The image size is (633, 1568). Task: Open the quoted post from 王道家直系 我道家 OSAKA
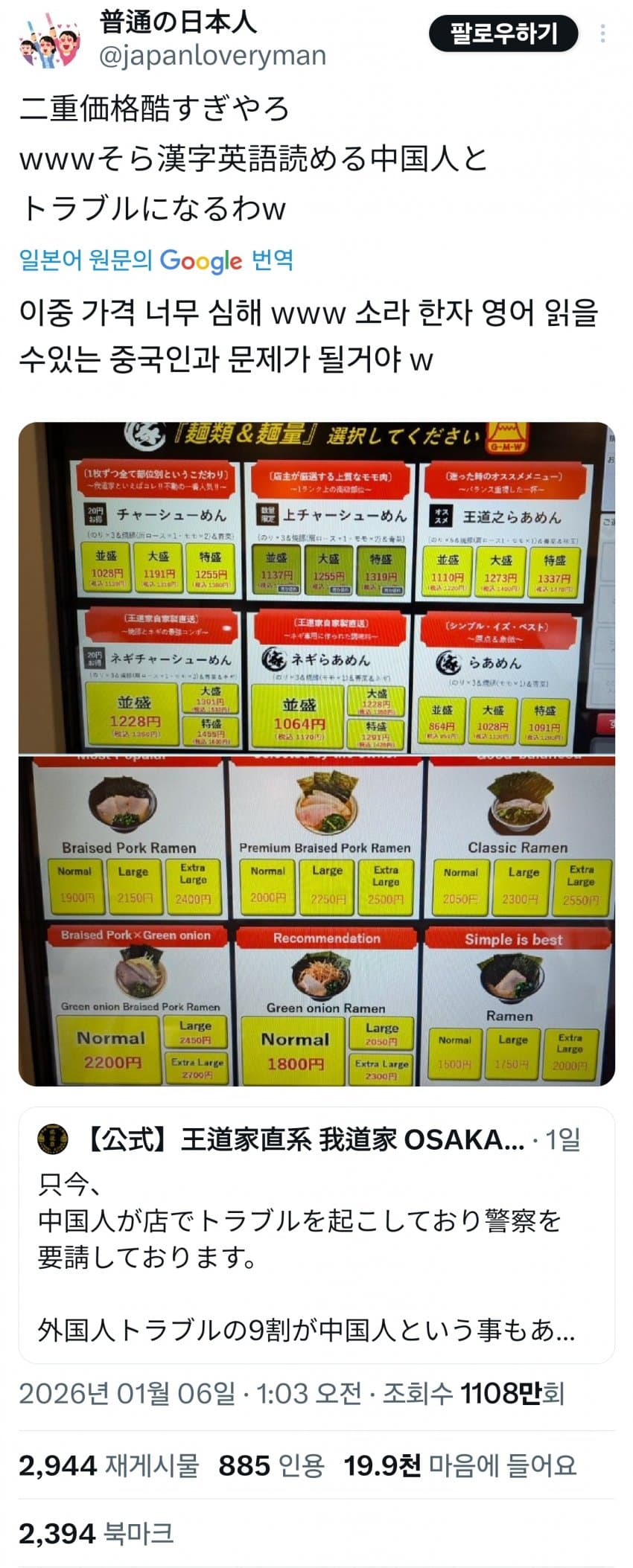coord(316,1235)
